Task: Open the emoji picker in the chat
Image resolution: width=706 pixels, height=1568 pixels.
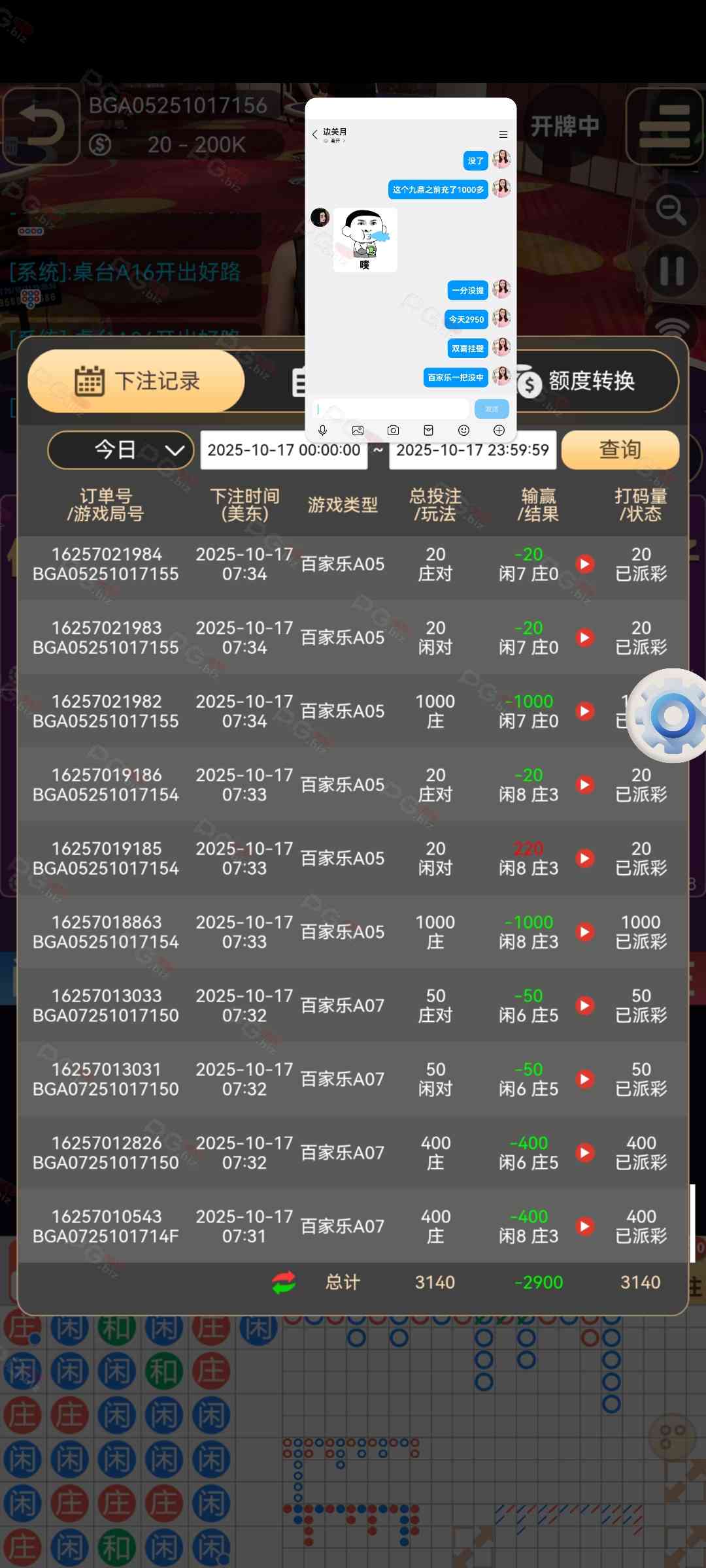Action: click(x=463, y=430)
